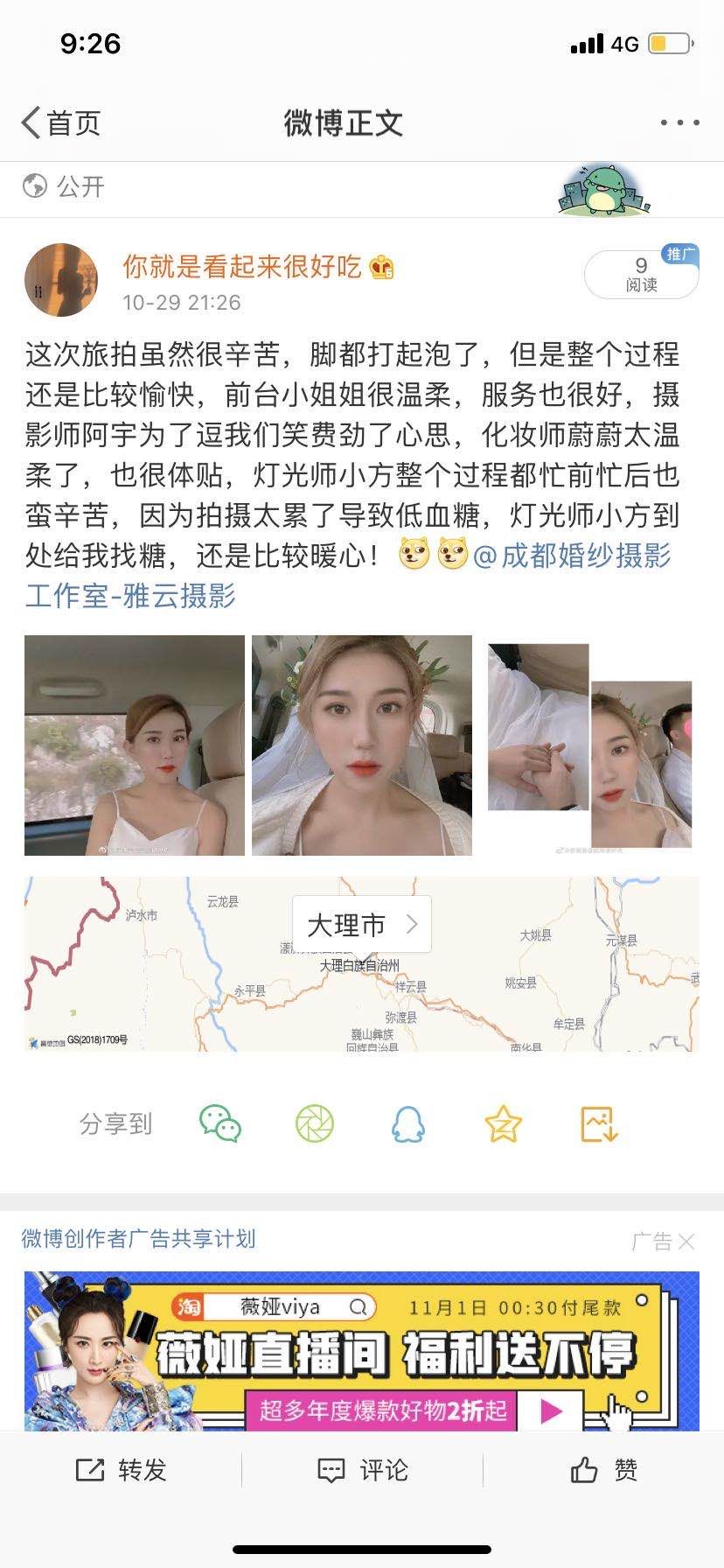Share the post to WeChat
The height and width of the screenshot is (1568, 724).
coord(220,1123)
